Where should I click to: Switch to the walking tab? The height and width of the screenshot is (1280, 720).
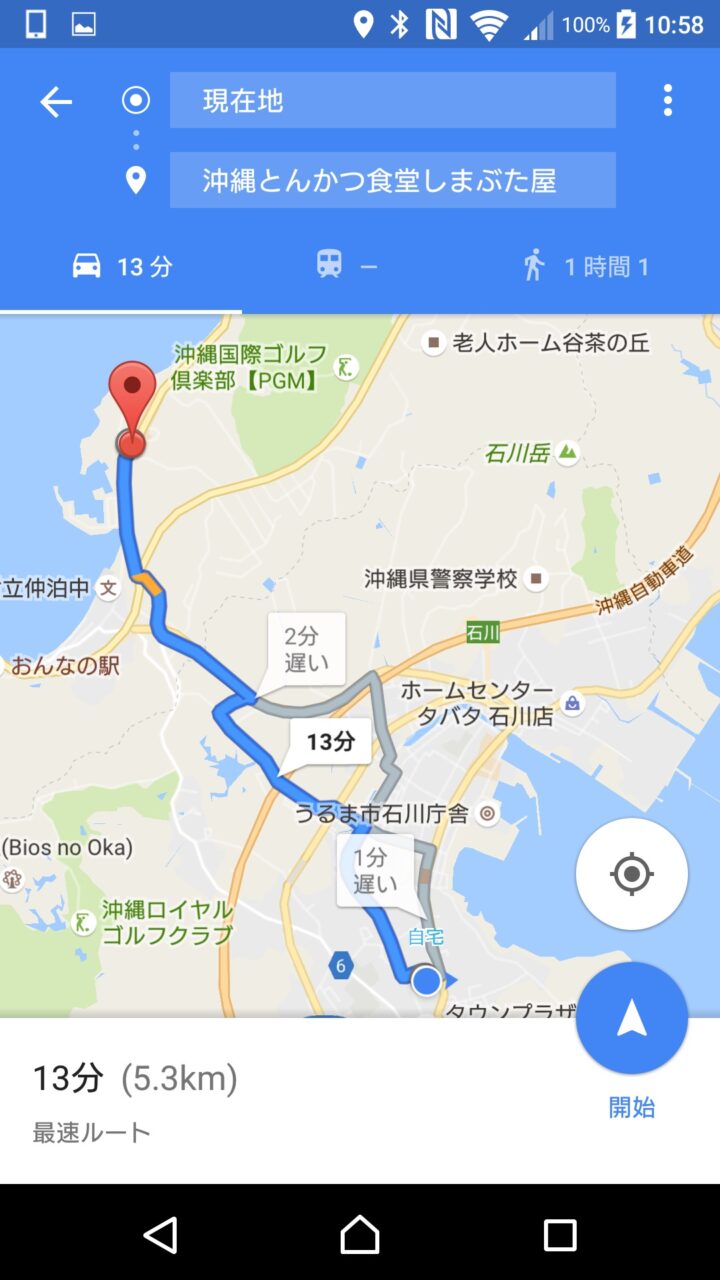click(x=587, y=266)
